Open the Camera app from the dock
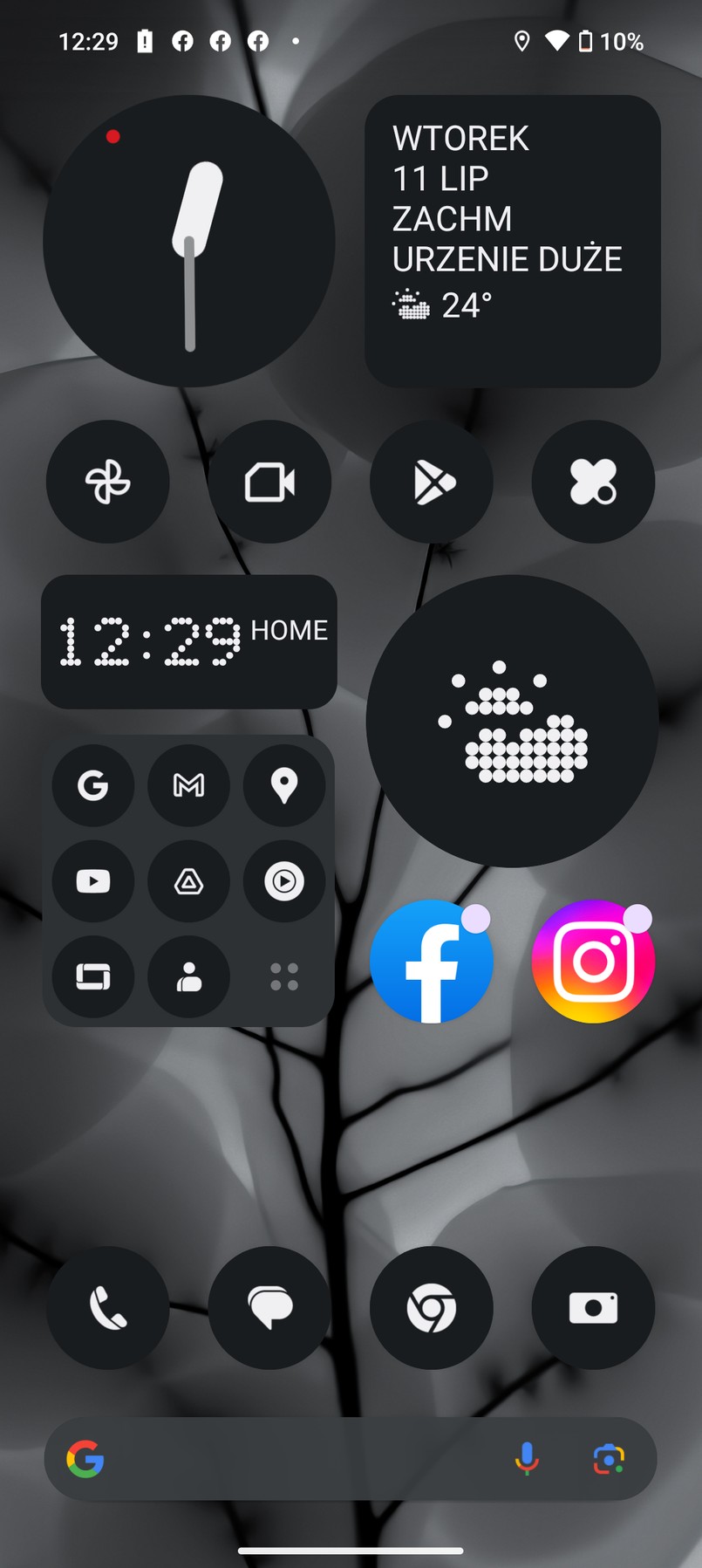 point(593,1306)
